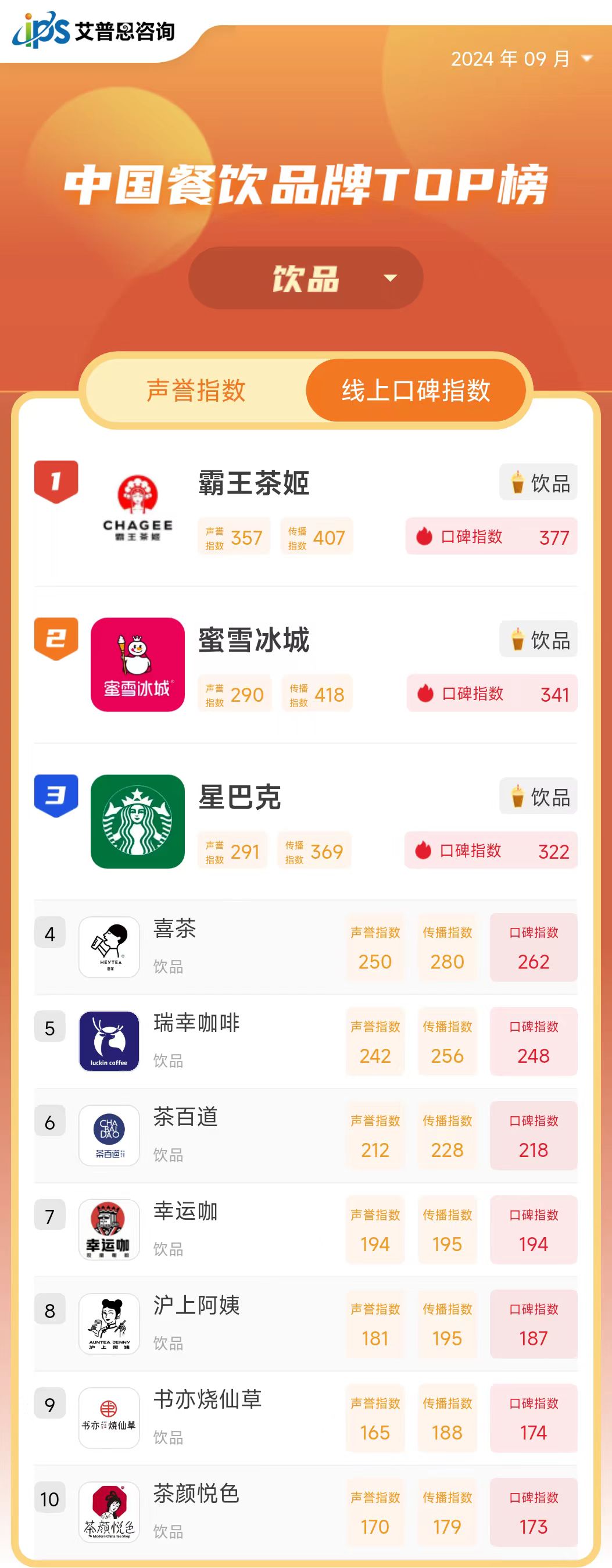Screen dimensions: 612x1568
Task: Switch to the 声誉指数 tab
Action: (196, 390)
